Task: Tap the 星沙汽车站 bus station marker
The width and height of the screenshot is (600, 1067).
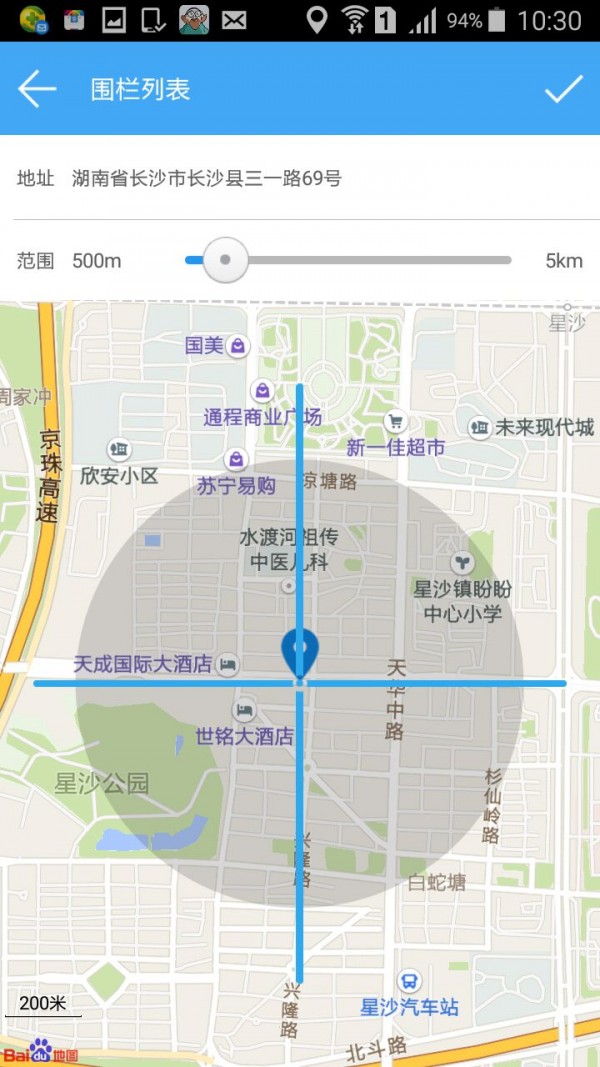Action: click(x=409, y=981)
